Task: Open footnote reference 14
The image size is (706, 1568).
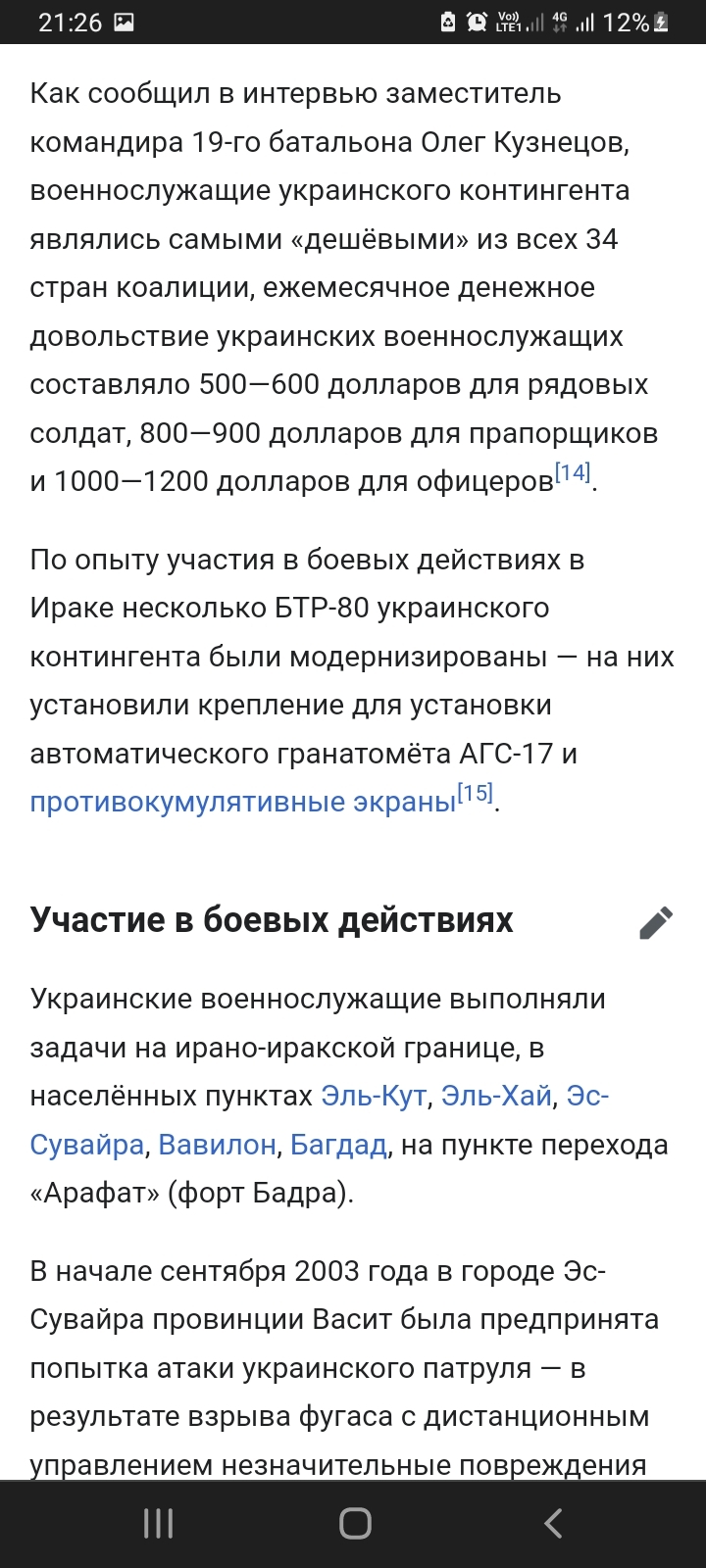Action: 573,473
